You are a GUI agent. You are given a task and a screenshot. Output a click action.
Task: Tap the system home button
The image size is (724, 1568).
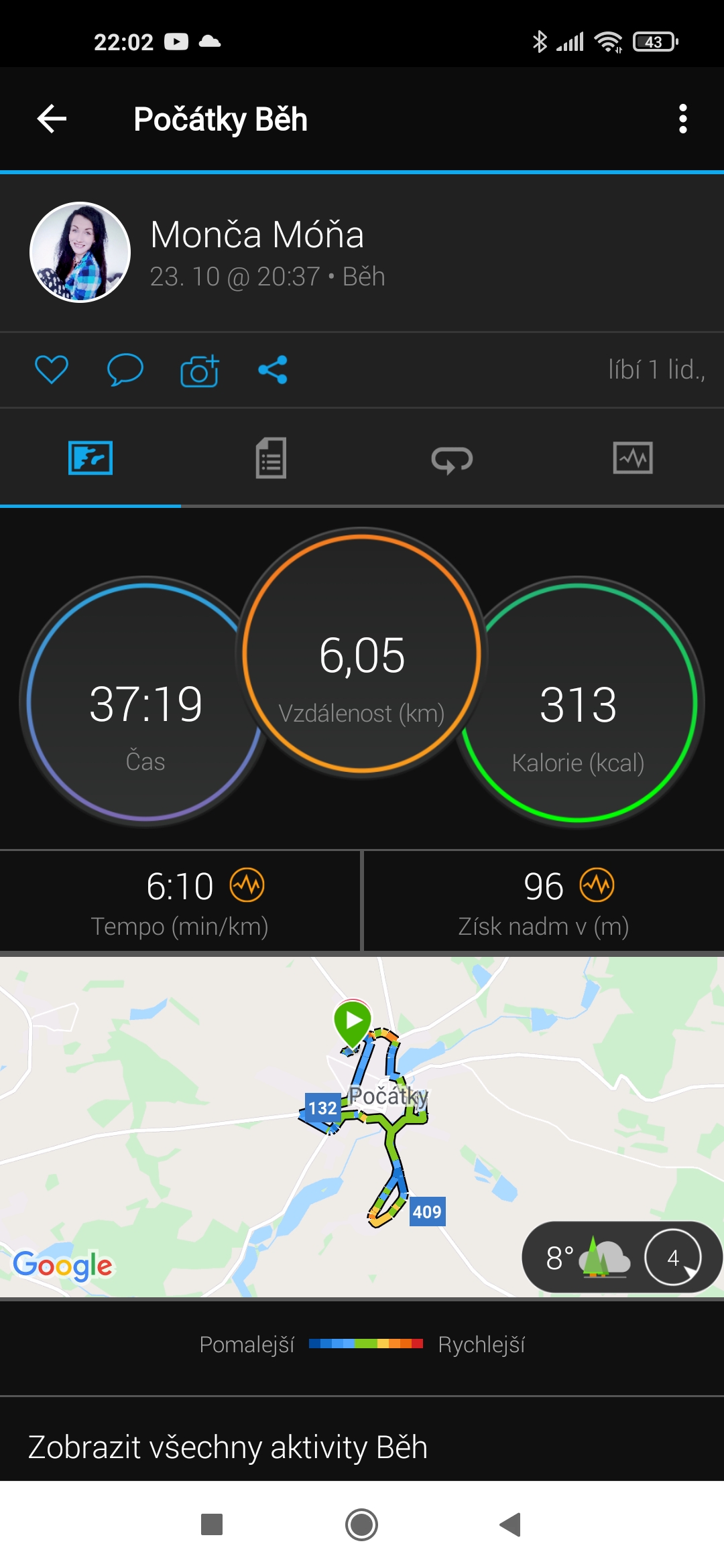[361, 1524]
